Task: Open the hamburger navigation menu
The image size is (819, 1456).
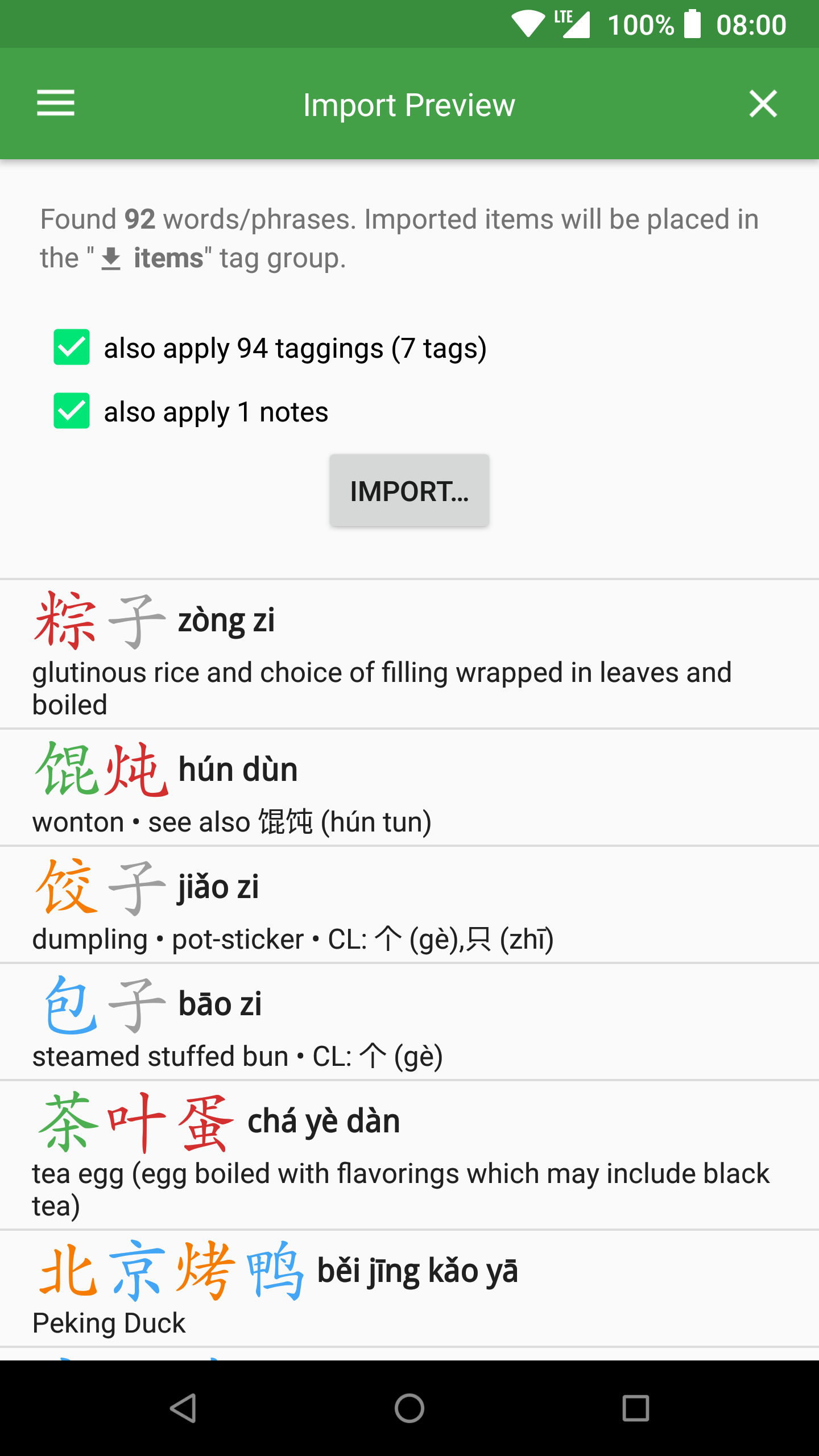Action: click(55, 104)
